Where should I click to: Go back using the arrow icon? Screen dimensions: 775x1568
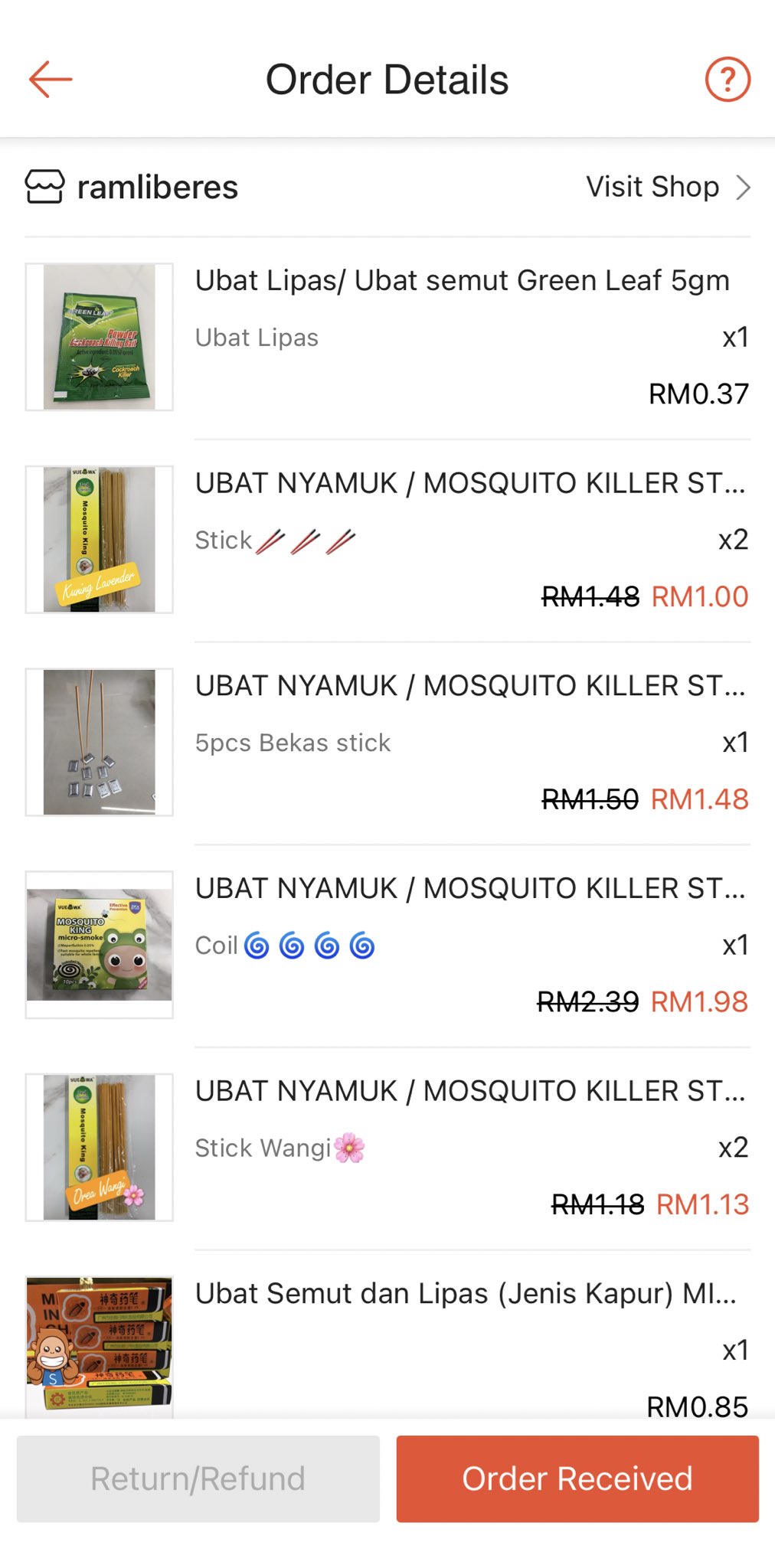[x=51, y=80]
